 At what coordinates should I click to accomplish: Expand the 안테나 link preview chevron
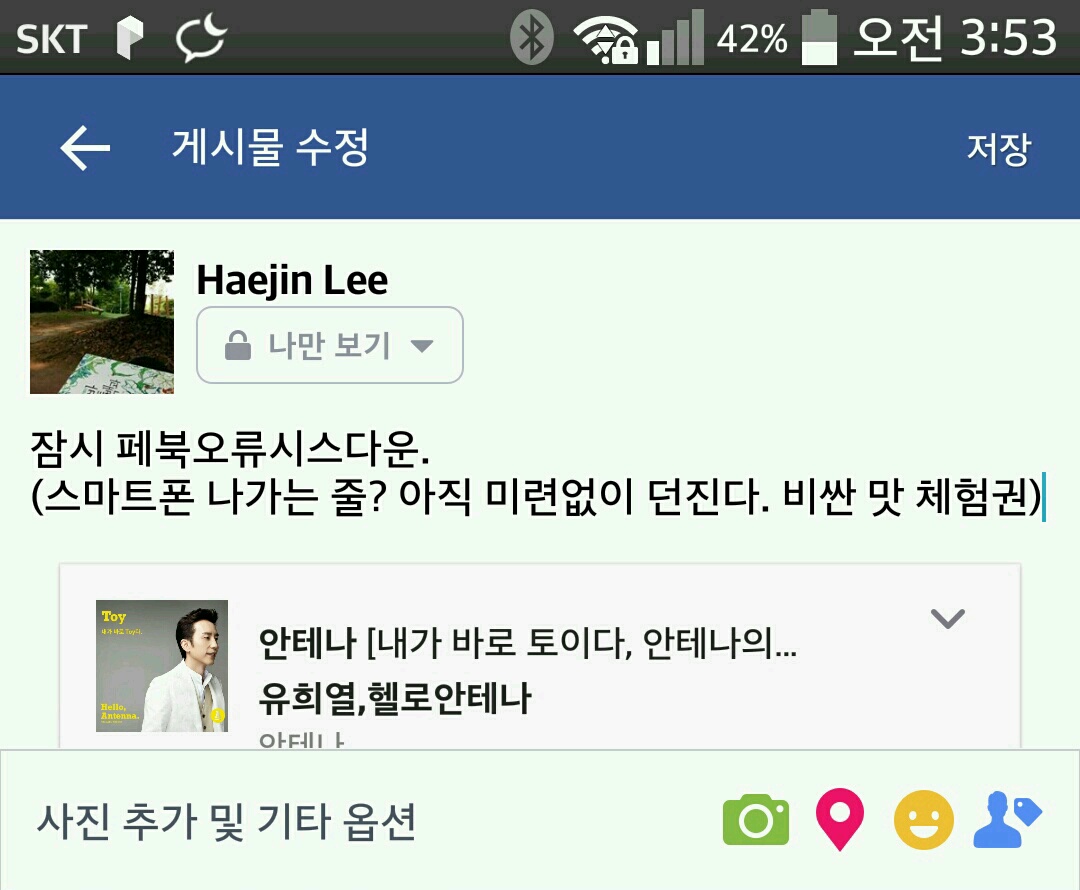tap(947, 619)
